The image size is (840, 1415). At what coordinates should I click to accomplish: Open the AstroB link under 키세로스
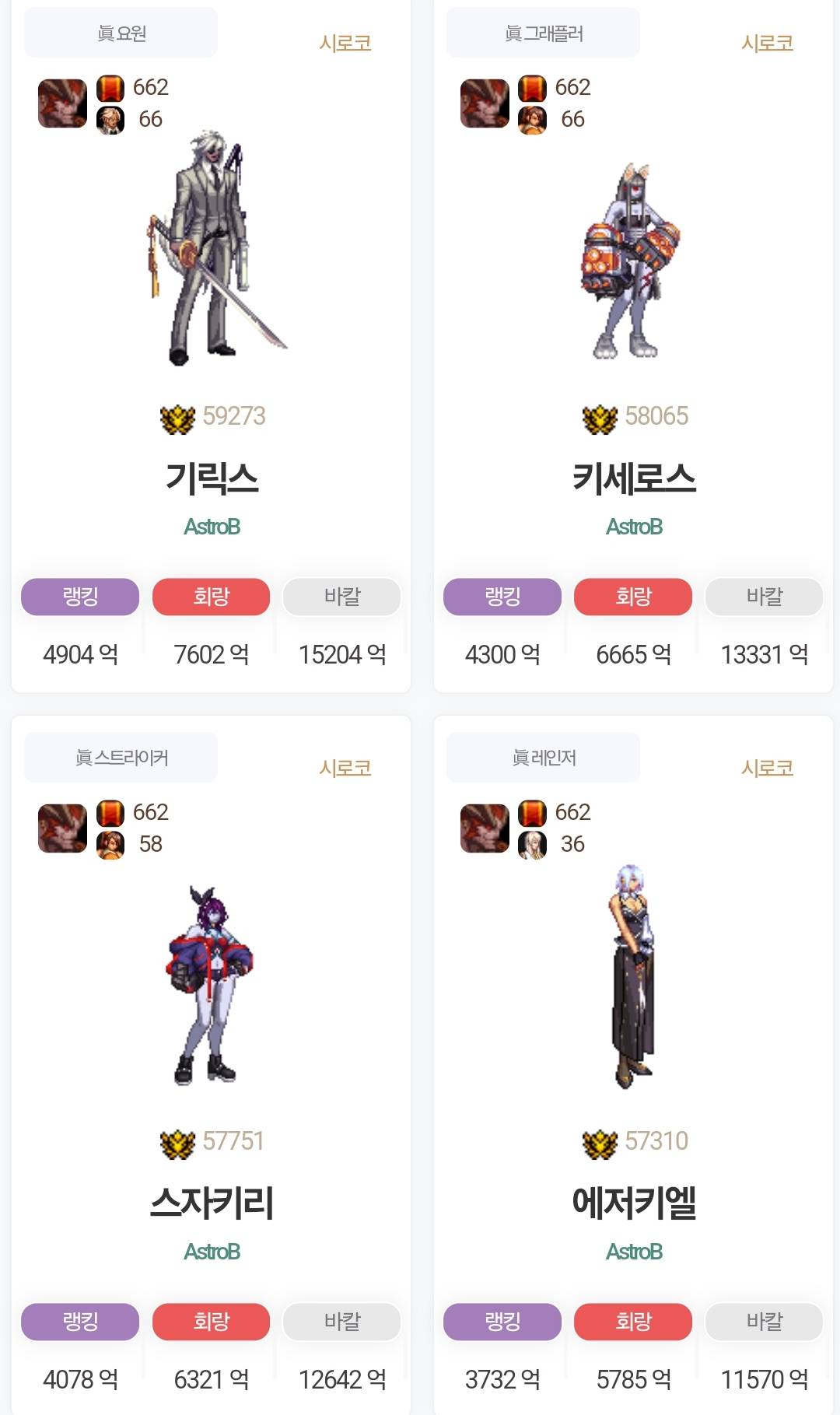pos(634,527)
